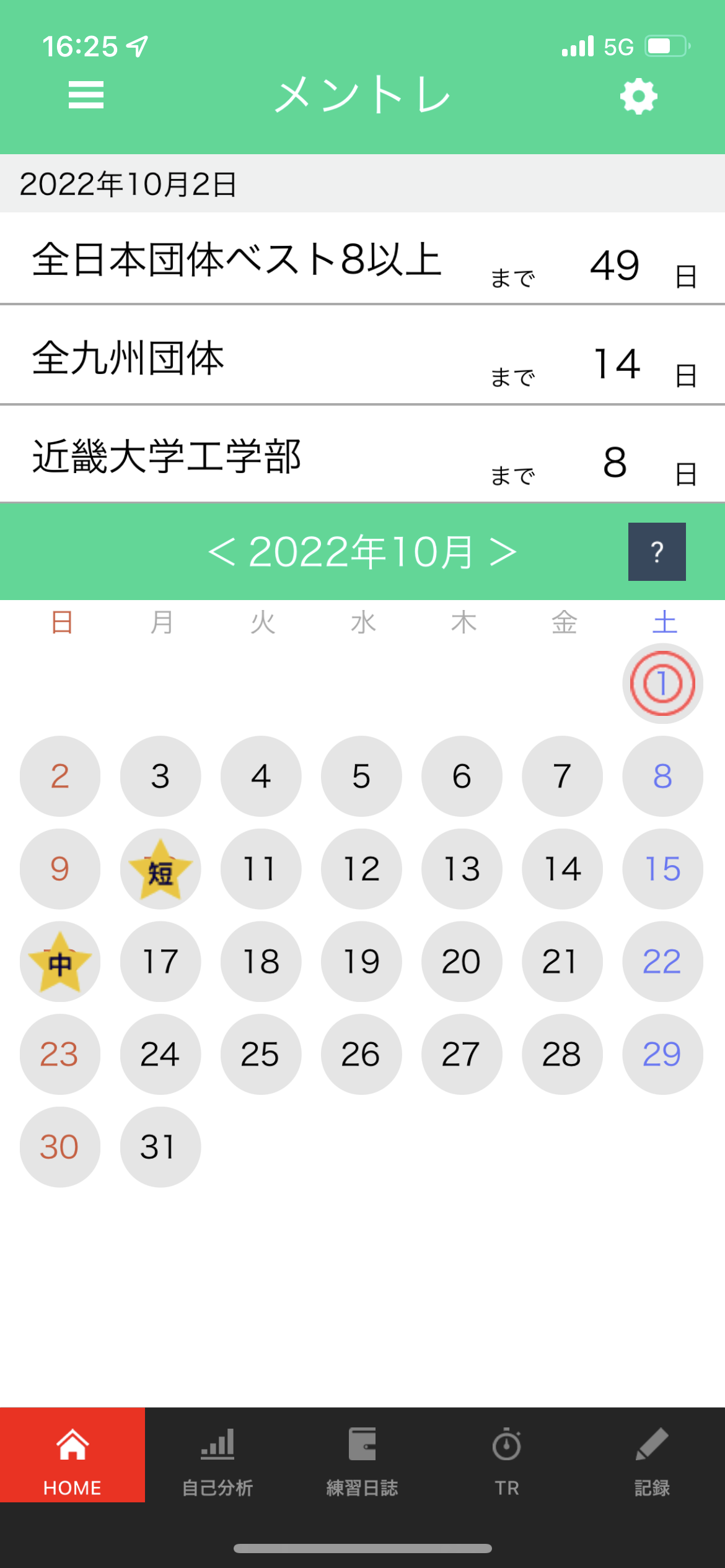The height and width of the screenshot is (1568, 725).
Task: Tap the HOME tab
Action: tap(72, 1455)
